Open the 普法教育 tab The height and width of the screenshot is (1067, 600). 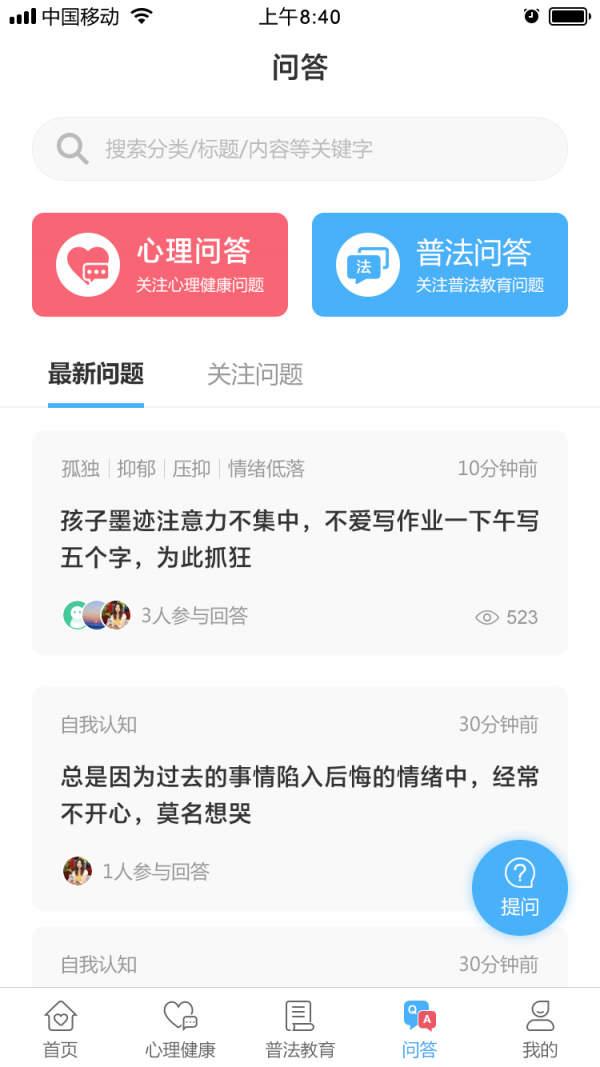pos(300,1028)
